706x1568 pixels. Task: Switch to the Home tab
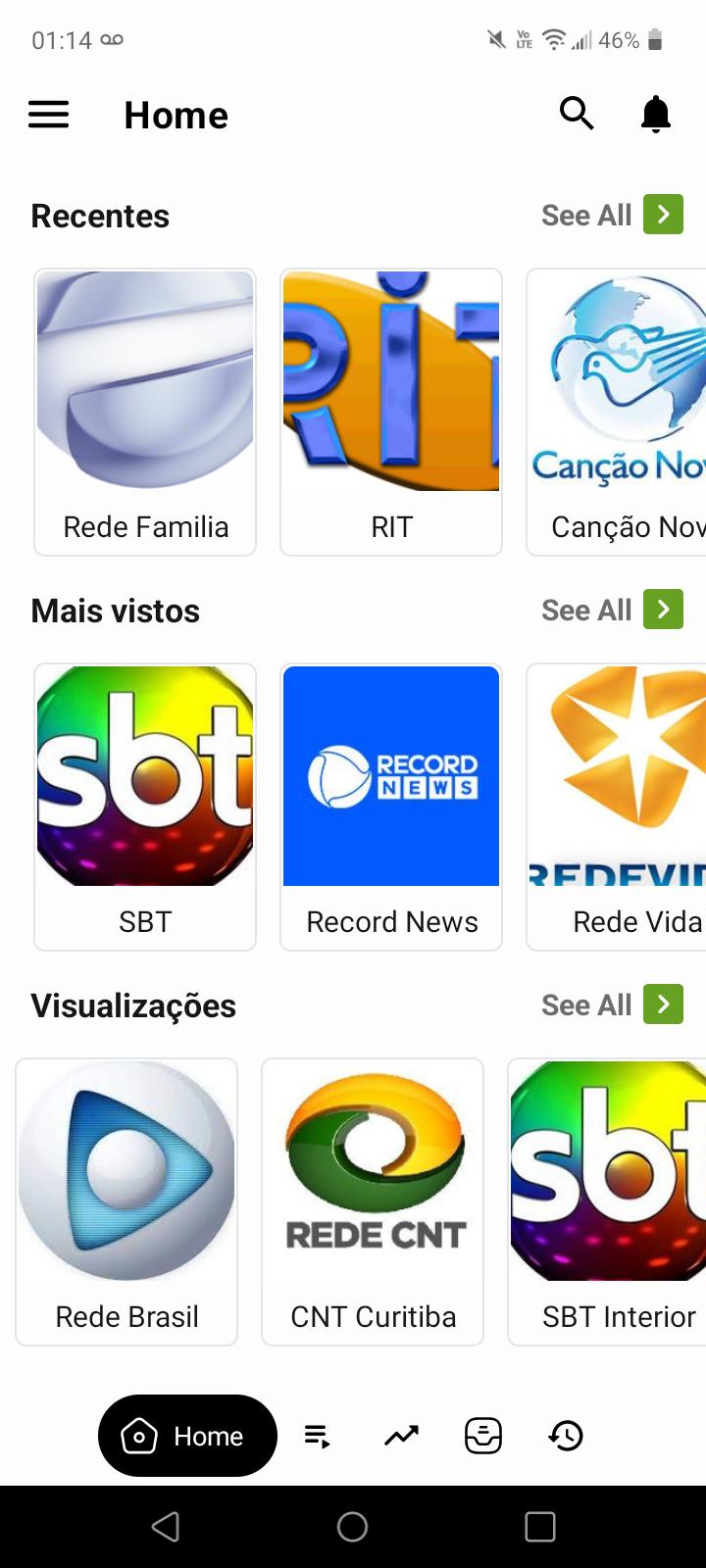pos(187,1436)
